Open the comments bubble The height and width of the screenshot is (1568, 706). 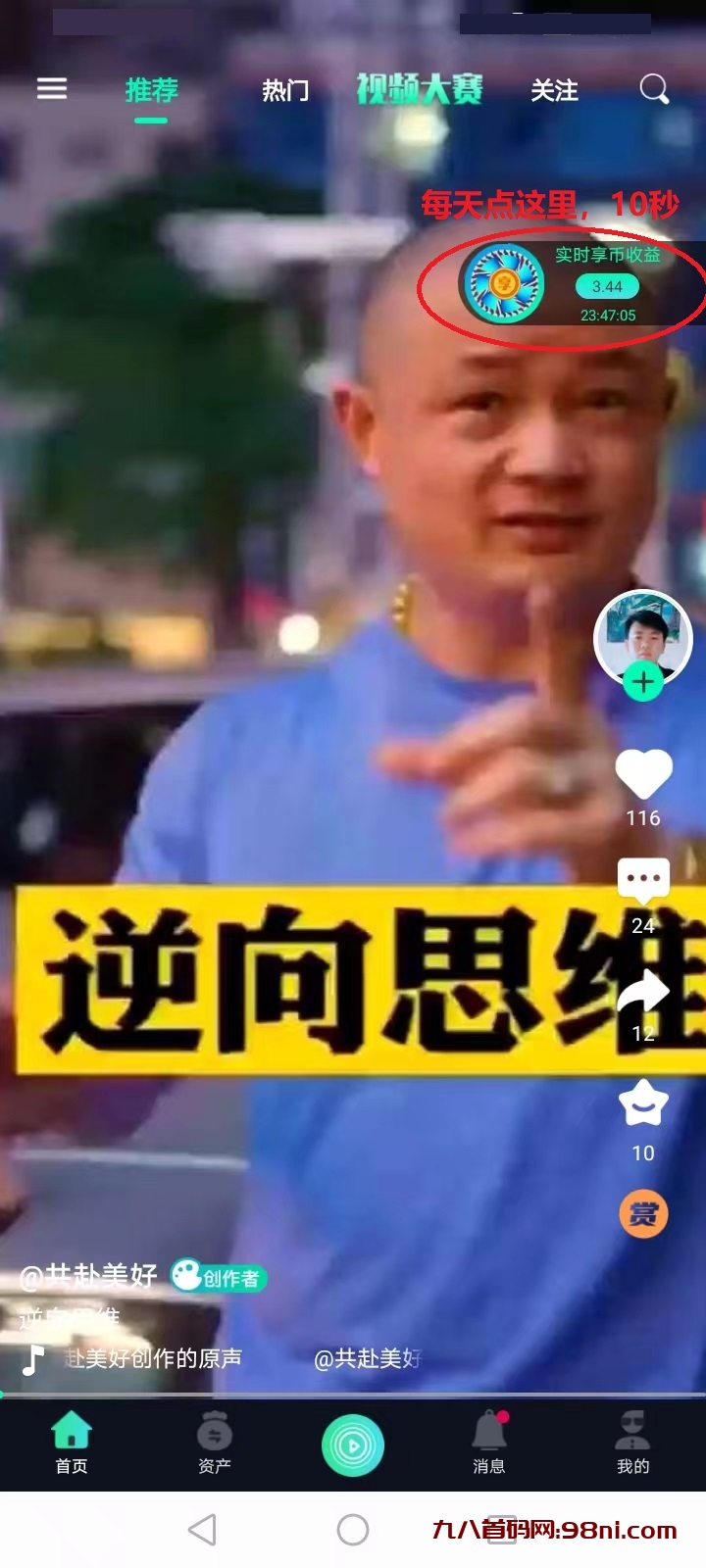pyautogui.click(x=643, y=880)
